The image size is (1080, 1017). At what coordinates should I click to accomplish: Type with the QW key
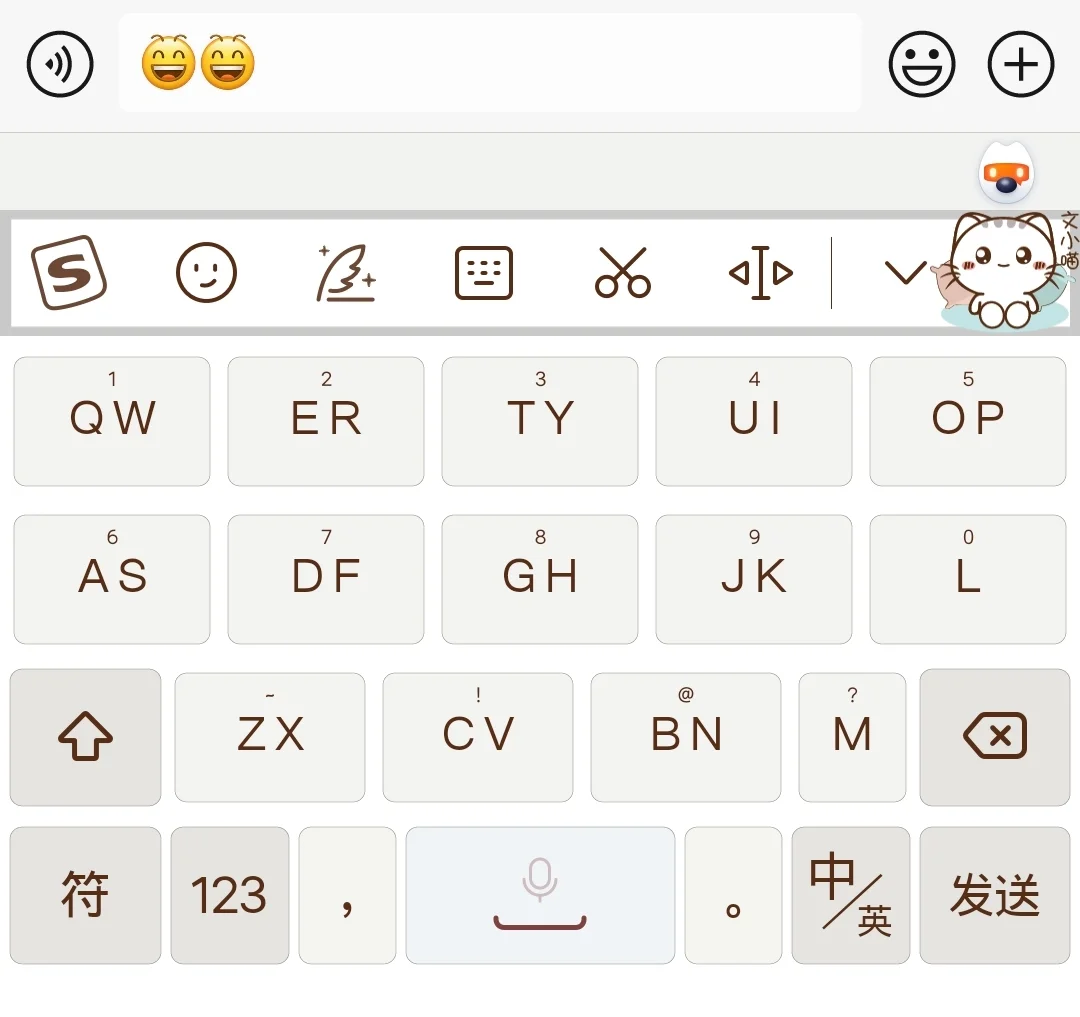(x=112, y=420)
